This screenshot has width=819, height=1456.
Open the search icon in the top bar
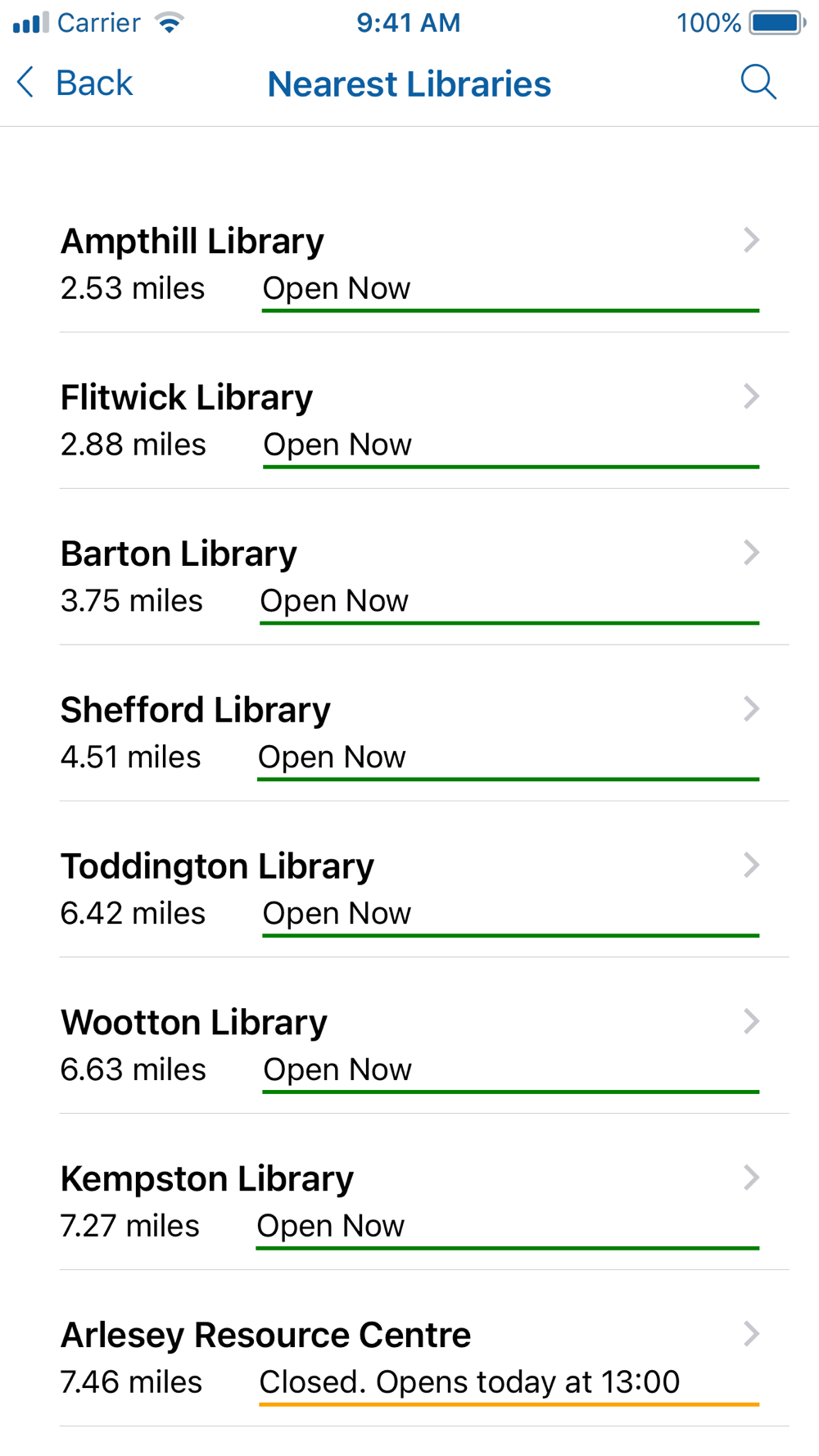[758, 83]
